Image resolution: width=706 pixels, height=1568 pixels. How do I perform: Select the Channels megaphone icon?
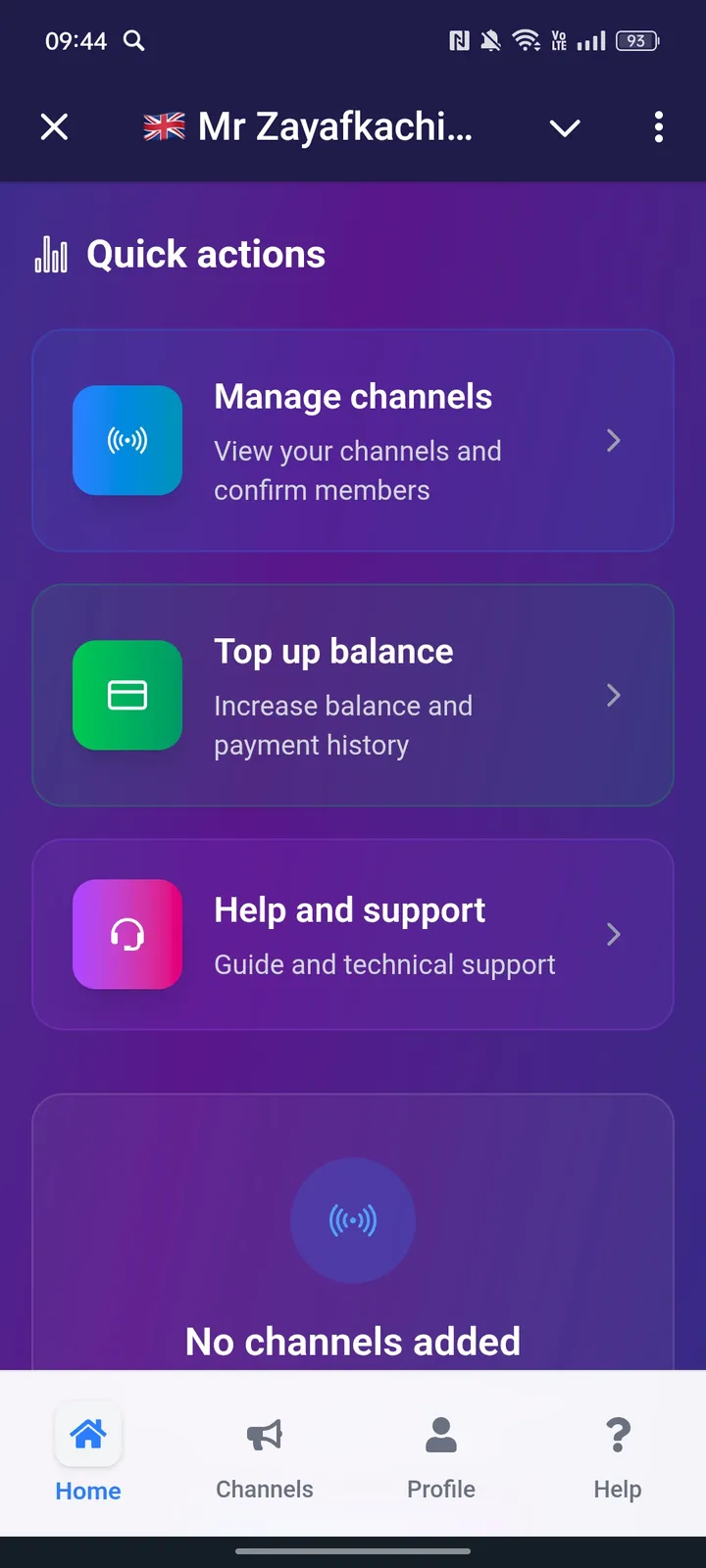(x=264, y=1434)
